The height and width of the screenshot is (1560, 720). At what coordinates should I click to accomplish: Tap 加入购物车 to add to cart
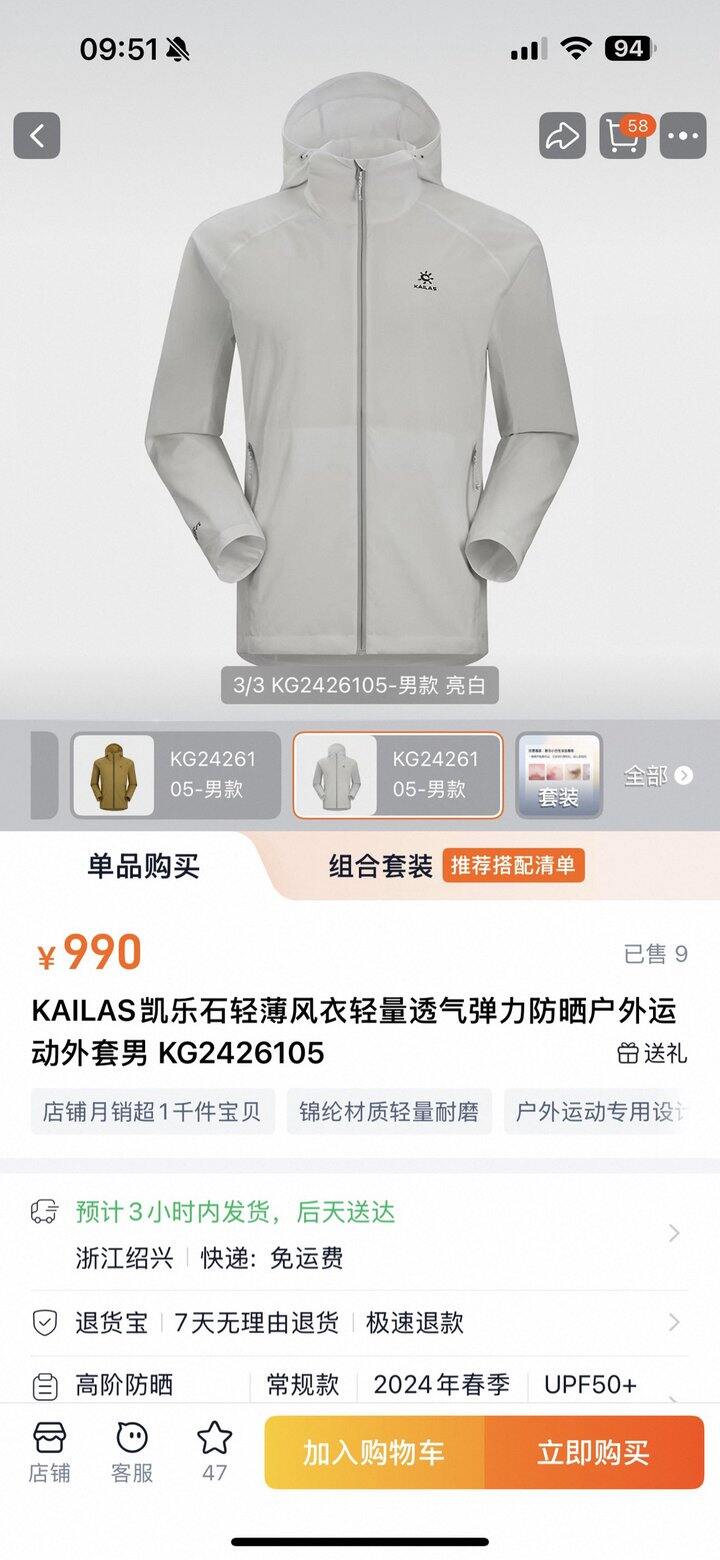click(374, 1453)
